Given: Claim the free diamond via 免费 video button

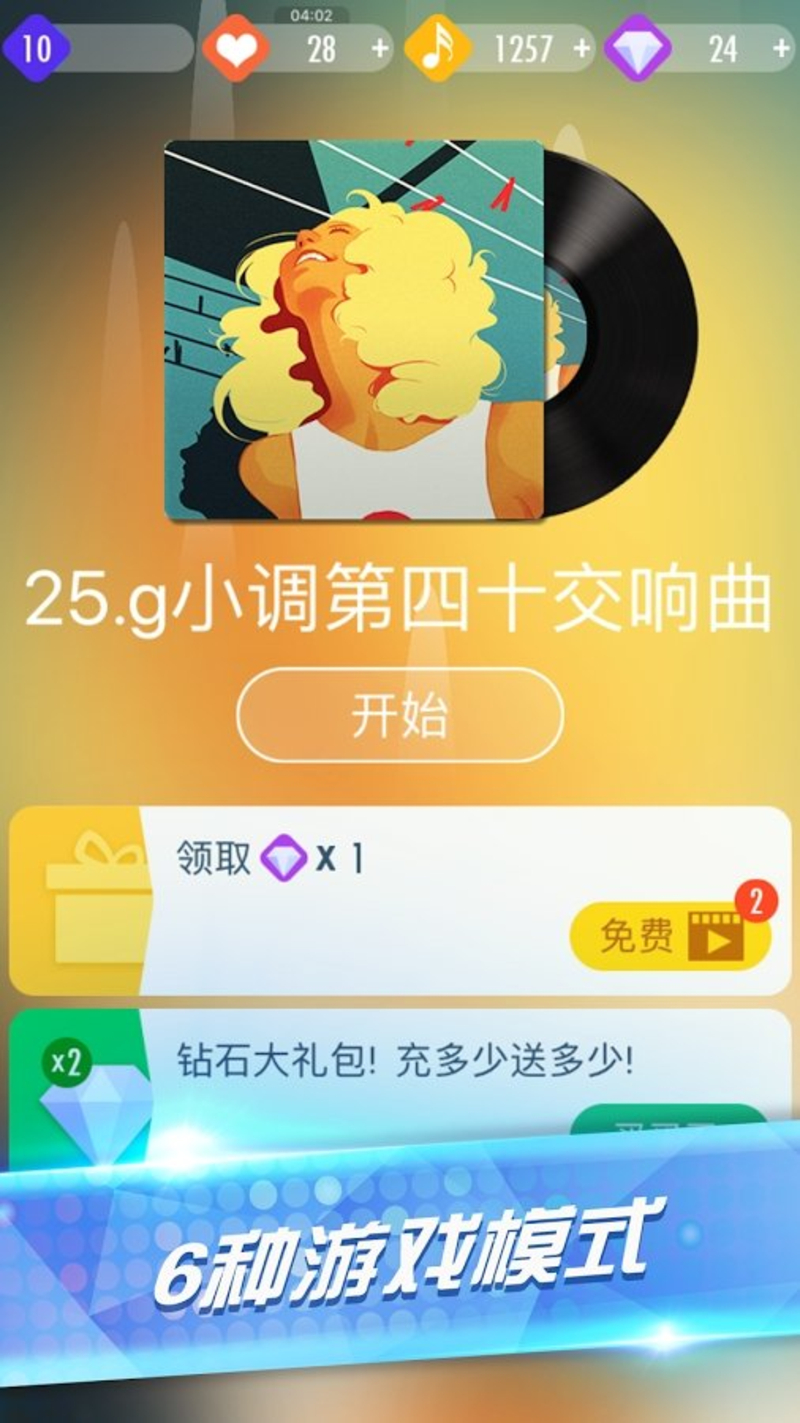Looking at the screenshot, I should click(x=670, y=936).
